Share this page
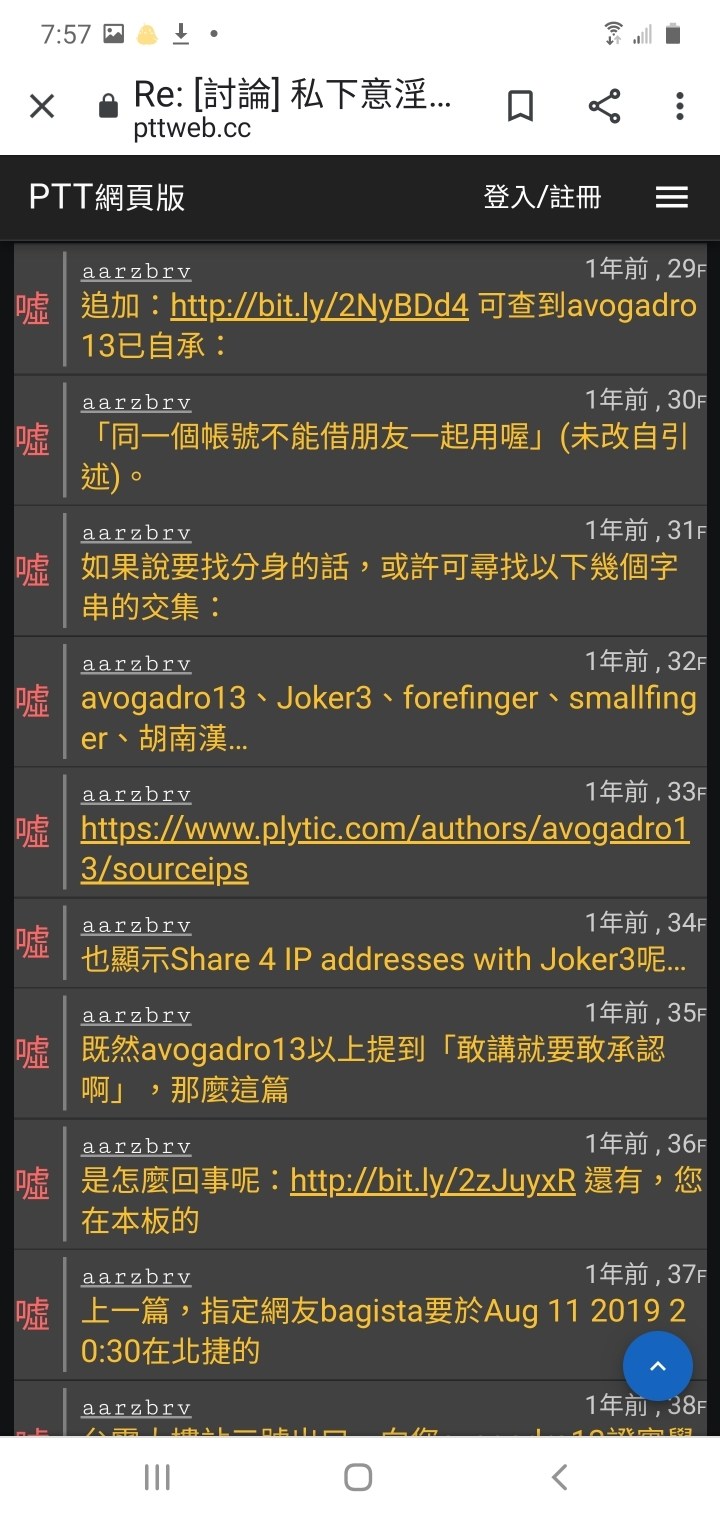Image resolution: width=720 pixels, height=1520 pixels. pyautogui.click(x=604, y=106)
